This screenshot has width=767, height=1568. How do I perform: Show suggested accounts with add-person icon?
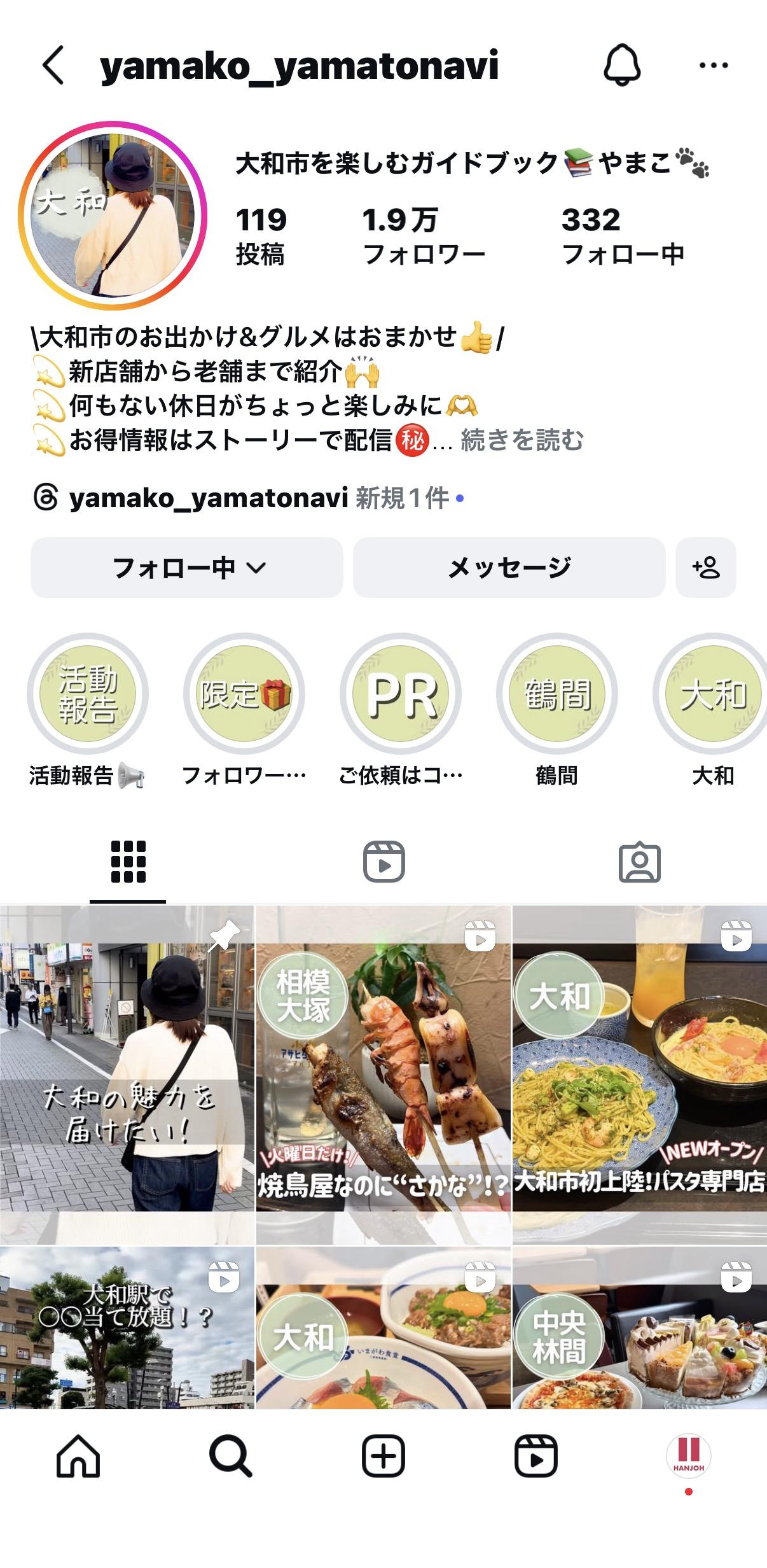pyautogui.click(x=706, y=568)
